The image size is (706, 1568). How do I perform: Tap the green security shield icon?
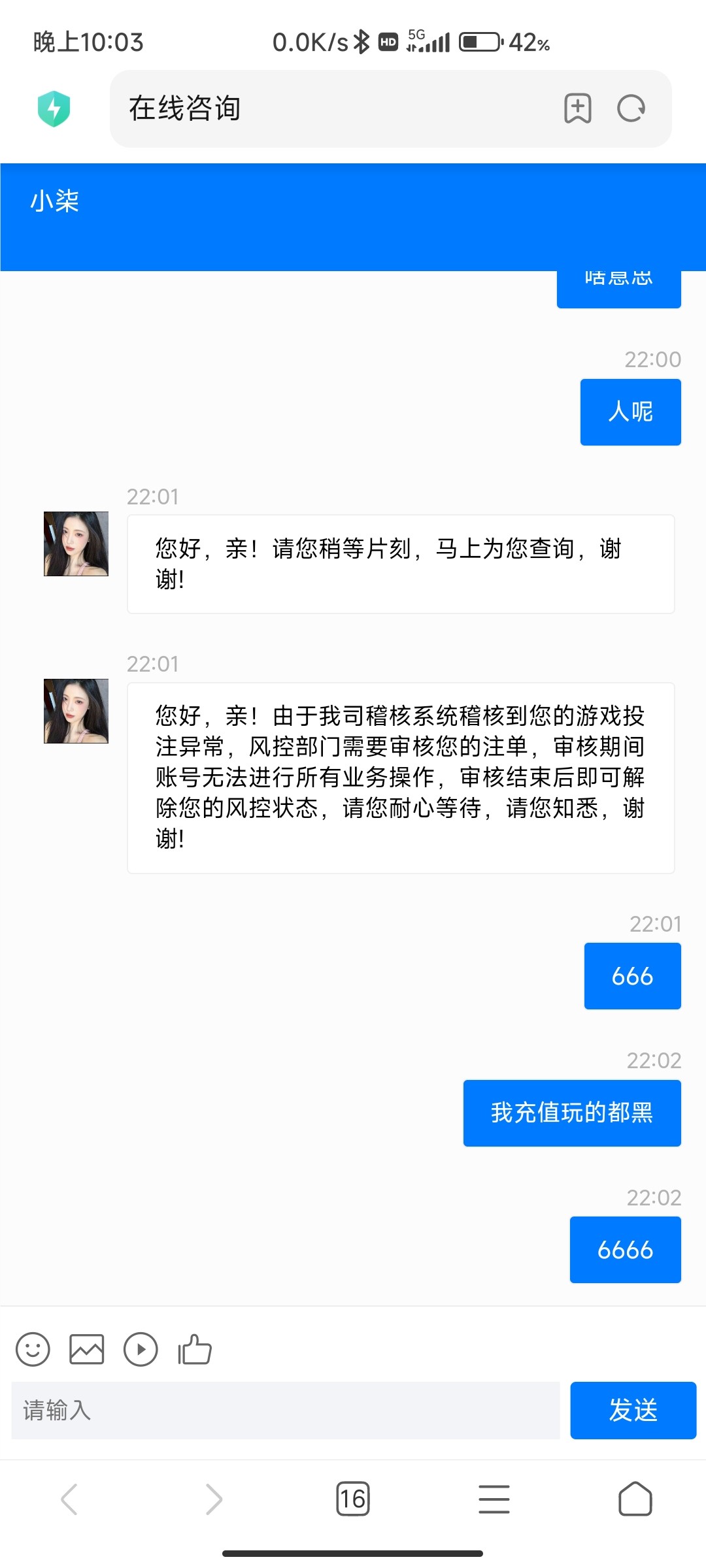54,108
